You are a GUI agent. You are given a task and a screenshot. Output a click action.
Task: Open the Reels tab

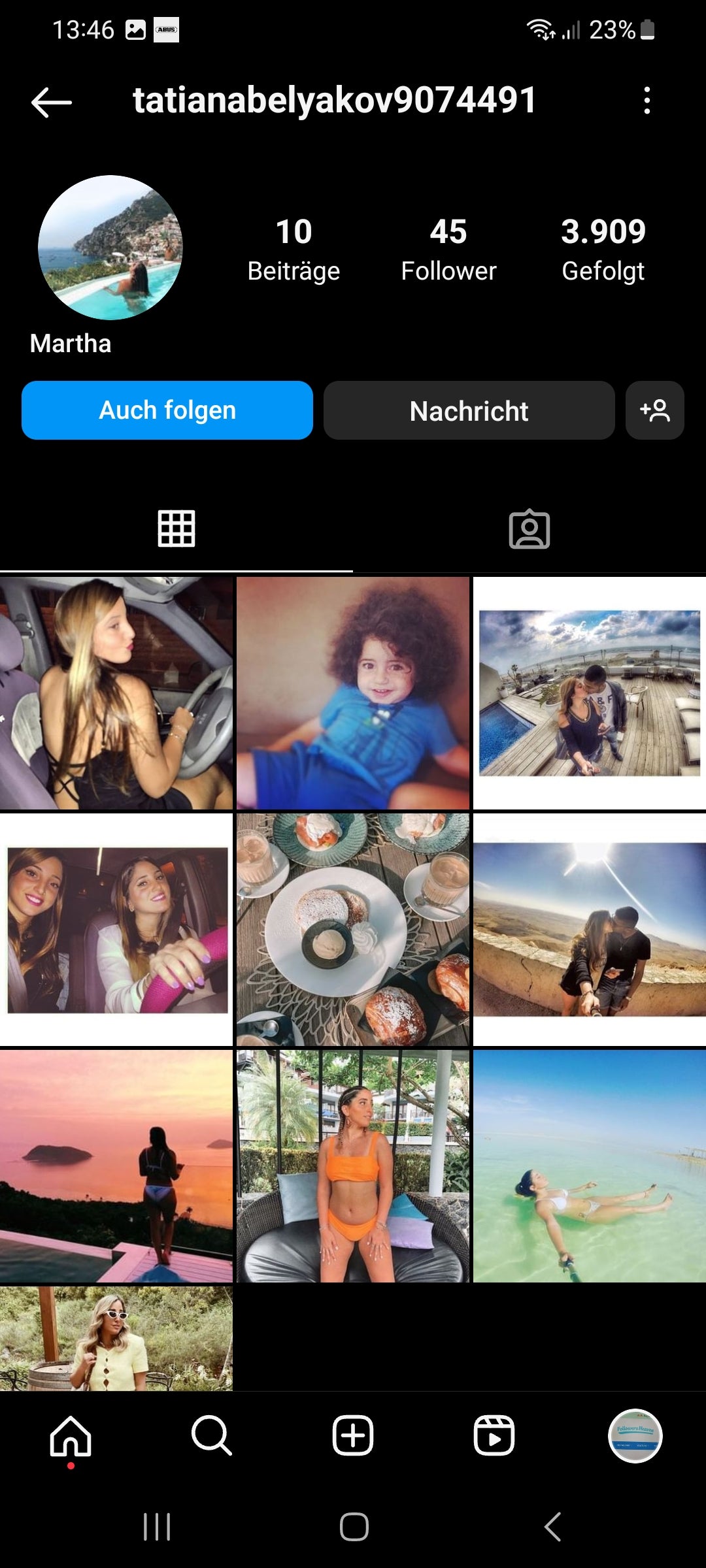pyautogui.click(x=494, y=1436)
